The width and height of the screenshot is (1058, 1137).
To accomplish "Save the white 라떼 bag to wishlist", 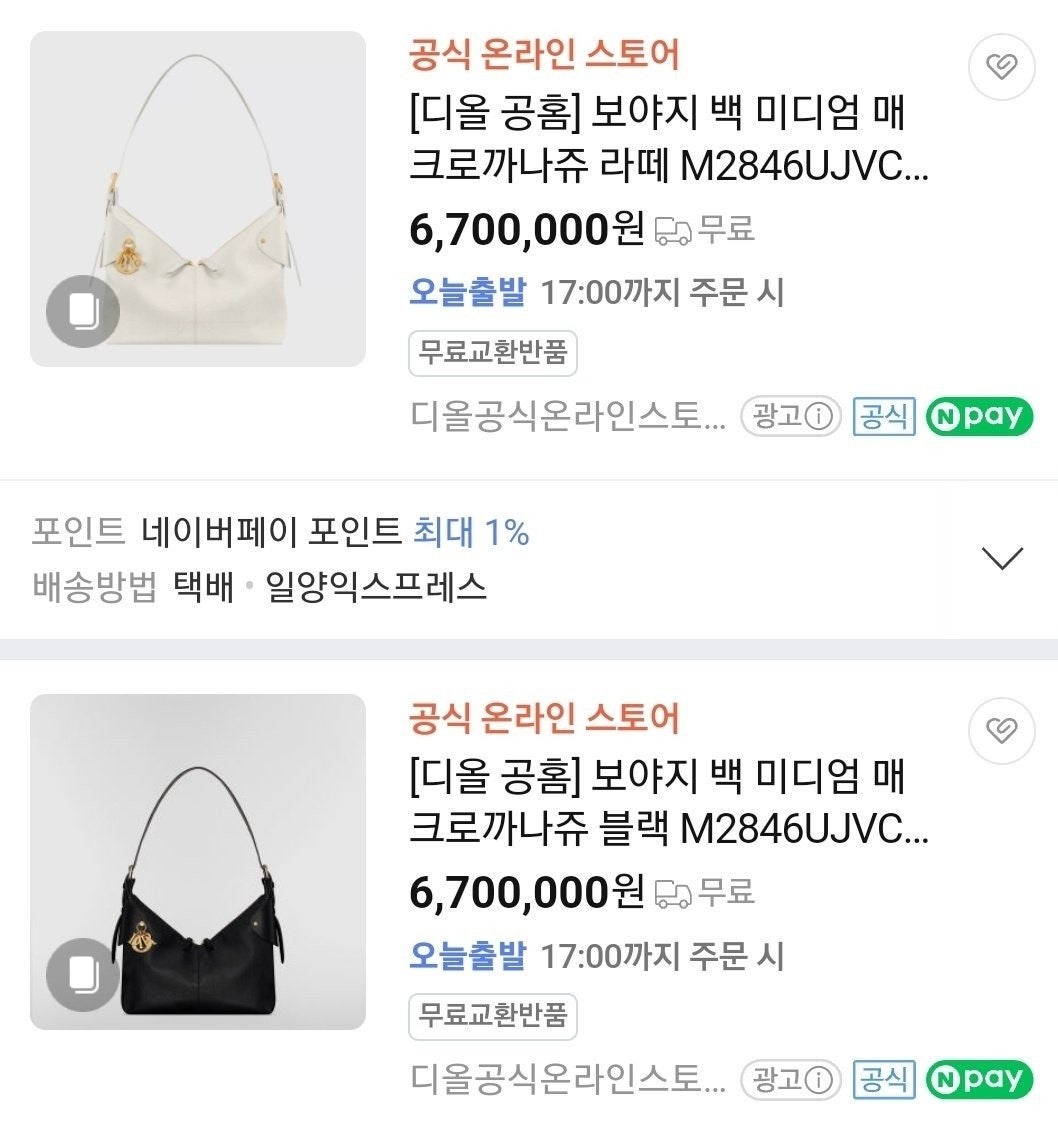I will point(1001,67).
